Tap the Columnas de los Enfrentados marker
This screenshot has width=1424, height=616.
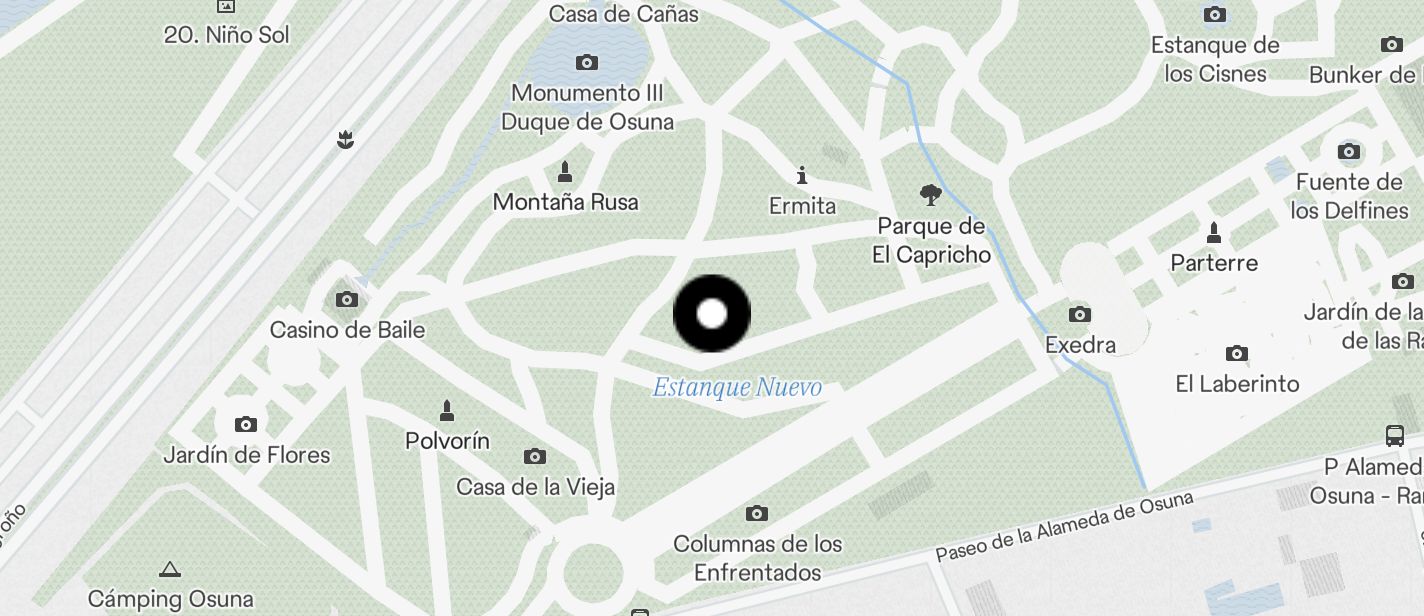click(757, 514)
